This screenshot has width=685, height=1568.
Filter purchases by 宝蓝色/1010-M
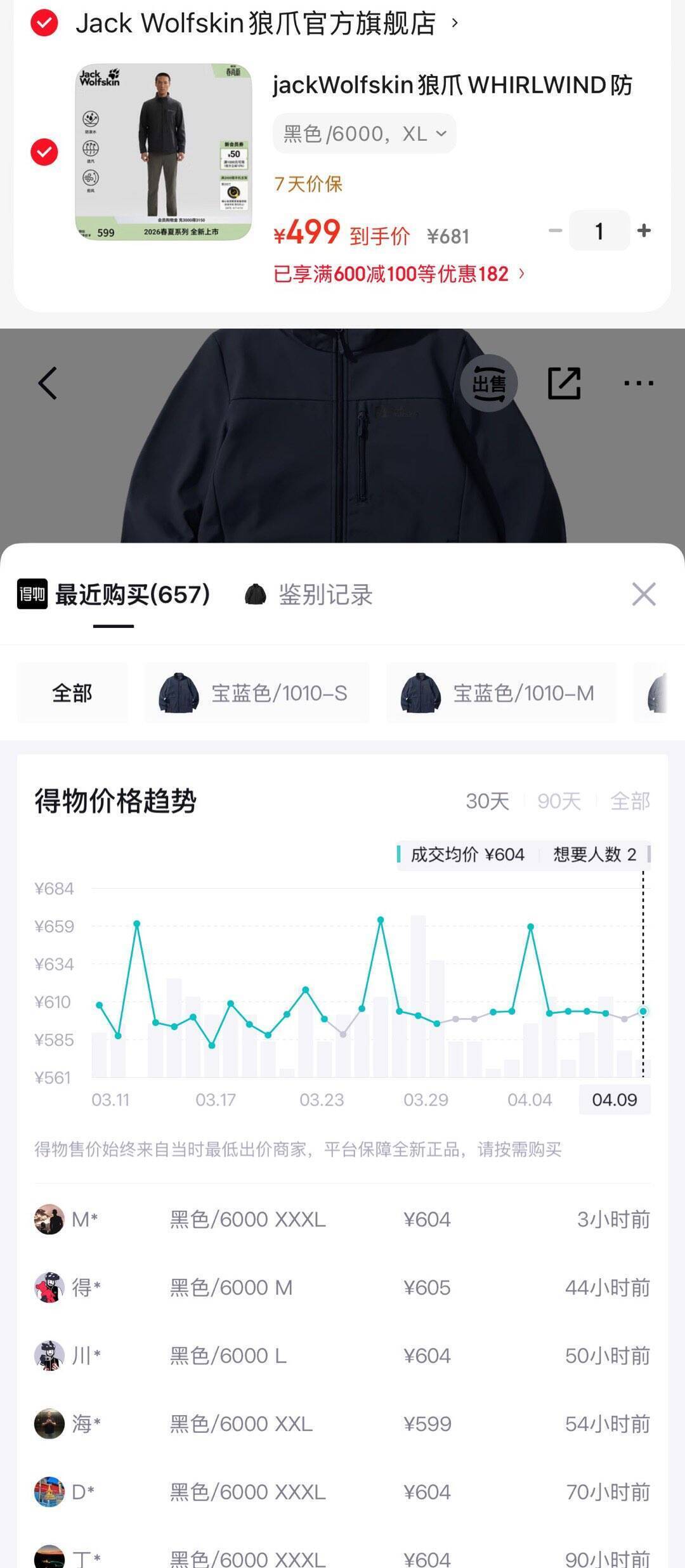click(x=501, y=693)
